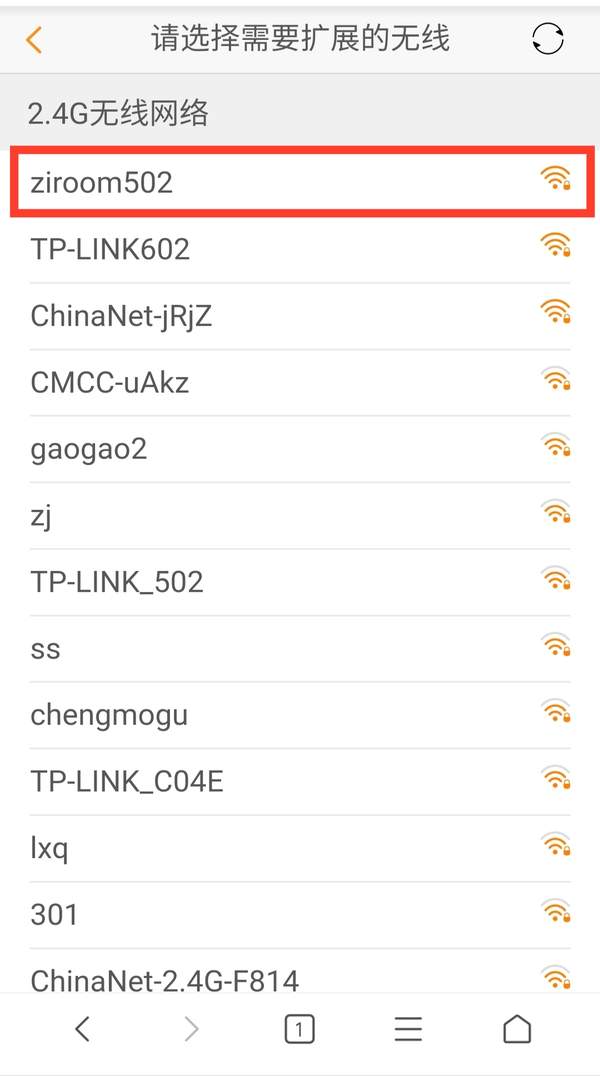This screenshot has height=1076, width=600.
Task: Select the ziroom502 network
Action: pos(302,184)
